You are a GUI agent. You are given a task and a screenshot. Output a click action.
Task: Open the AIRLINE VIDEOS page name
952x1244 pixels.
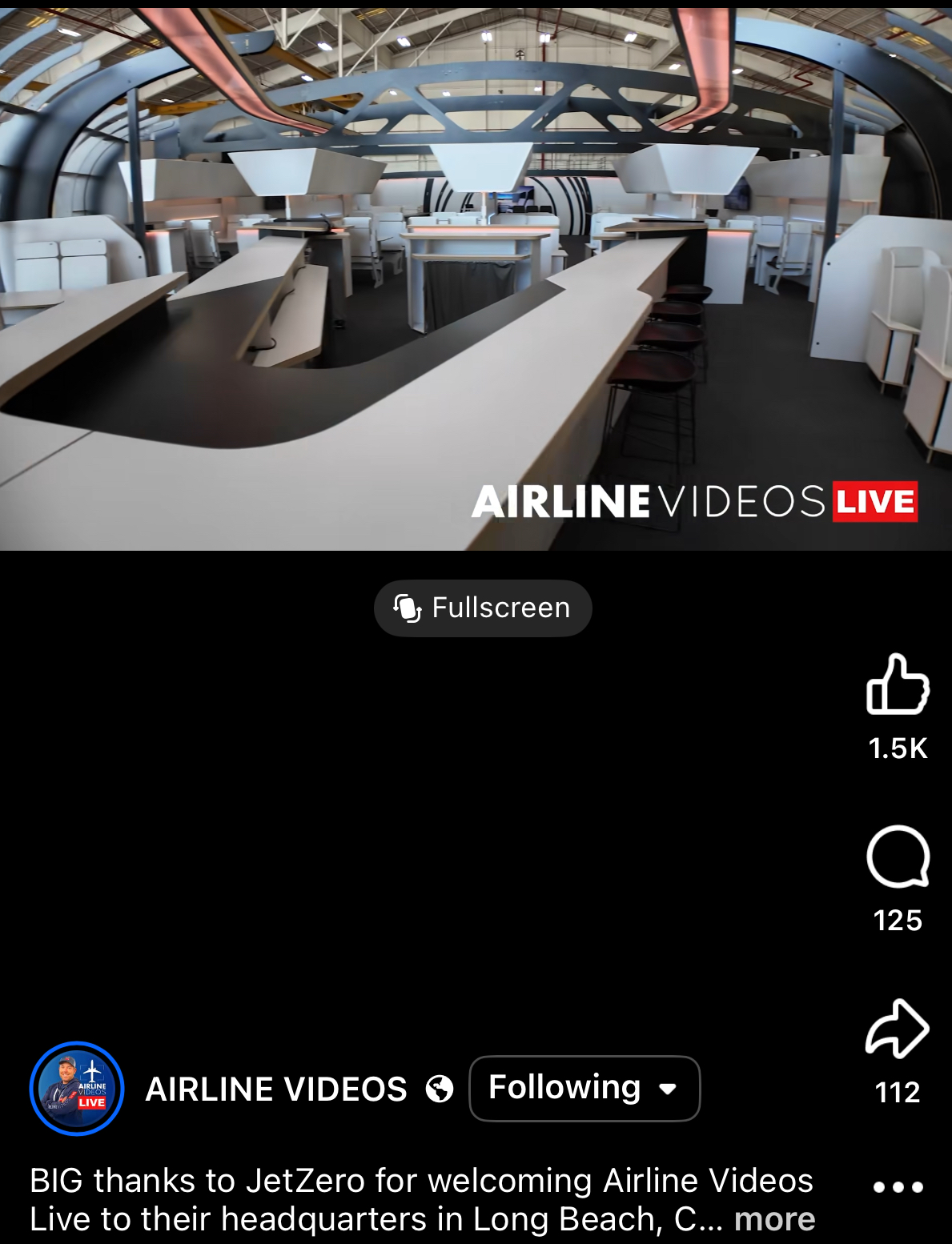click(276, 1090)
